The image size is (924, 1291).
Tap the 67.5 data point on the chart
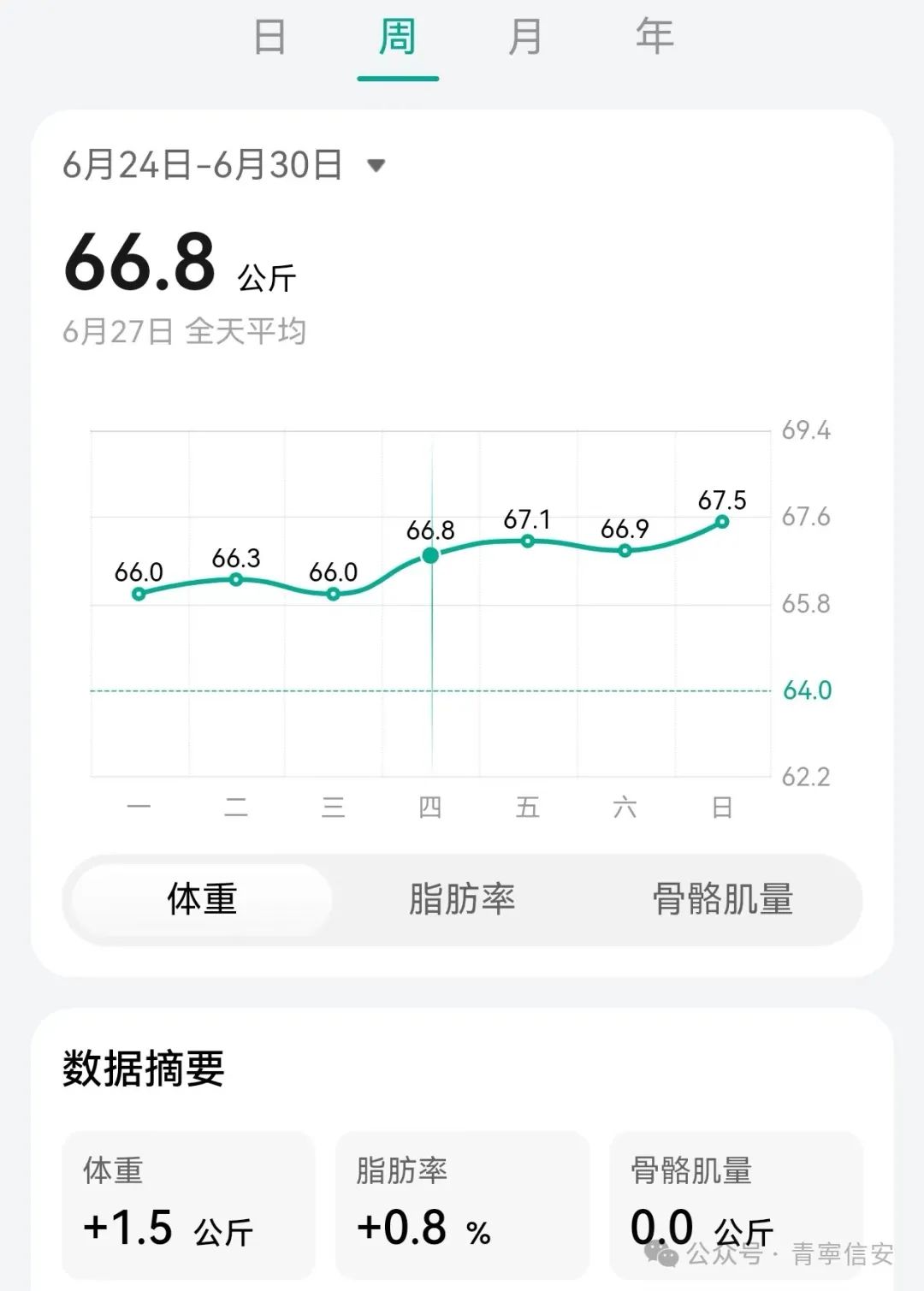coord(722,521)
